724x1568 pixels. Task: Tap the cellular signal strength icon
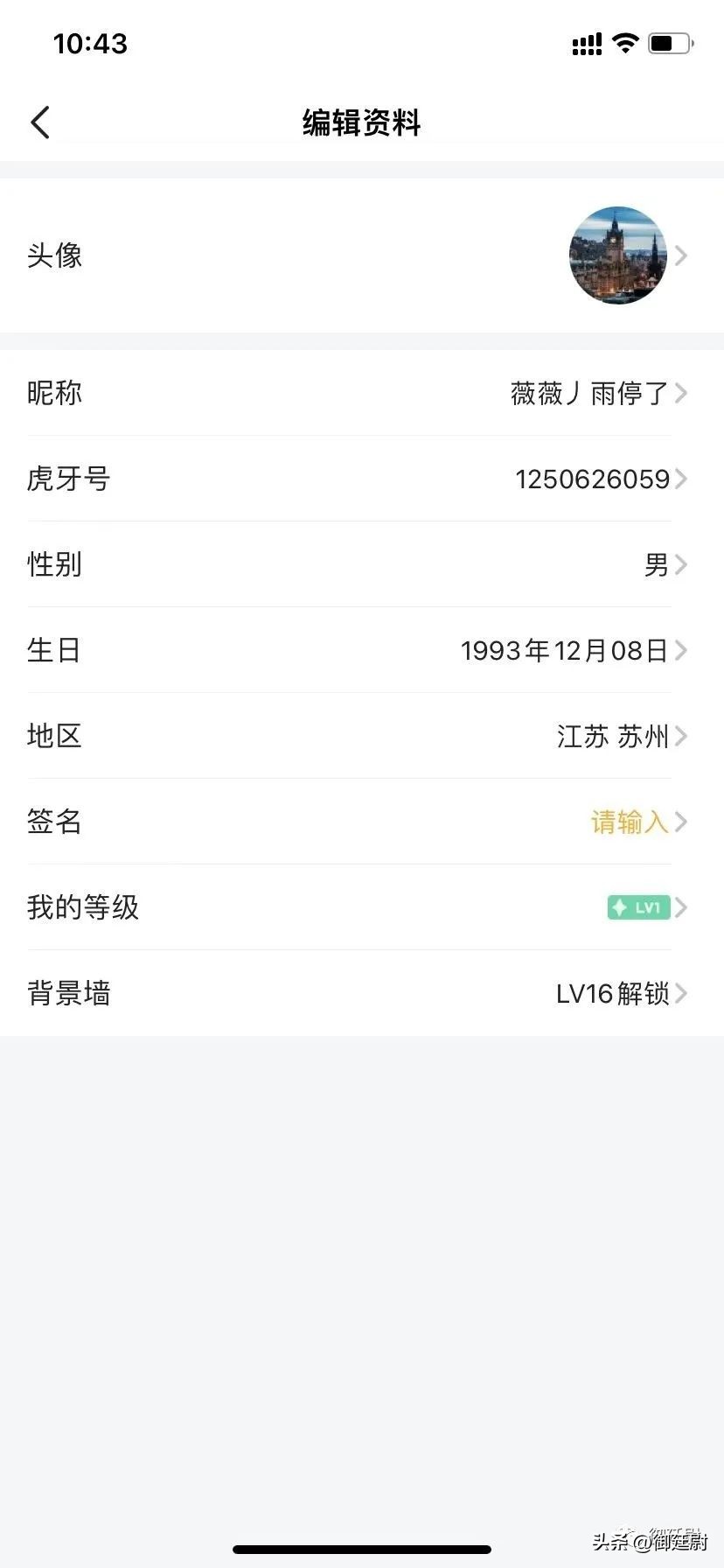pos(587,42)
